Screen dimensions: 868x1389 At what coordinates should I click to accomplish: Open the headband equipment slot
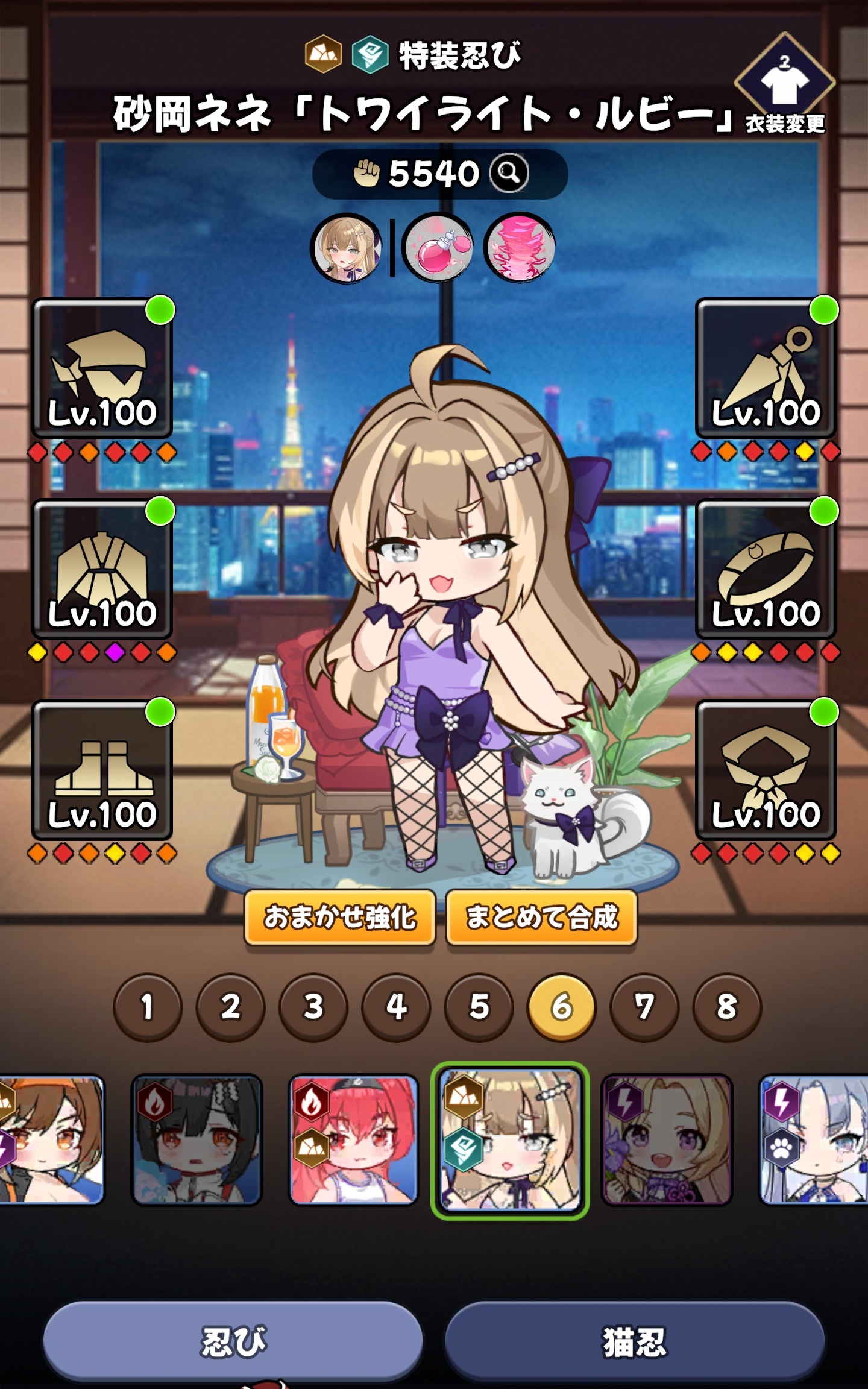coord(102,369)
